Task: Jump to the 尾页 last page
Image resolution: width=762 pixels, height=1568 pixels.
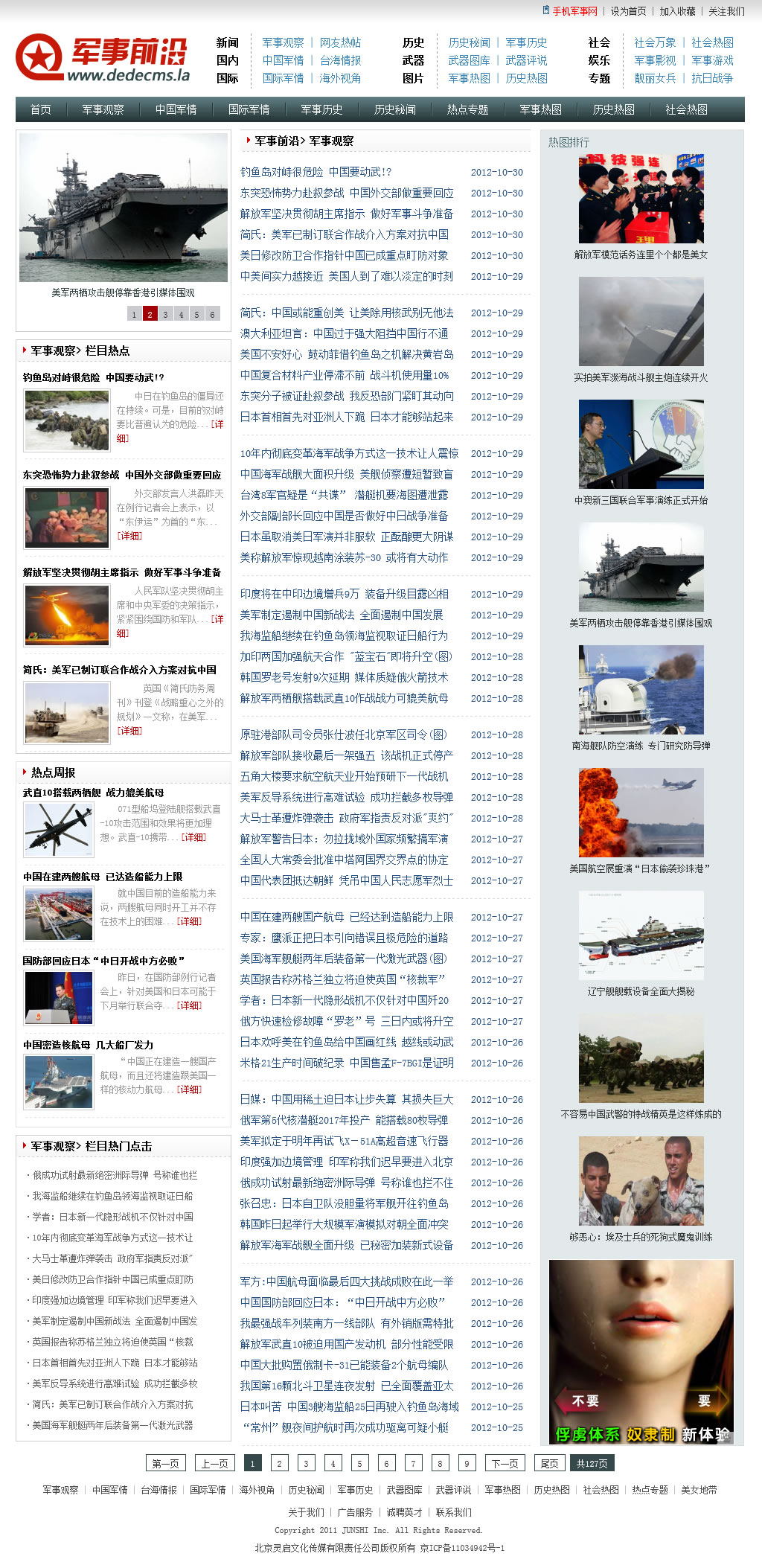Action: pos(549,1463)
